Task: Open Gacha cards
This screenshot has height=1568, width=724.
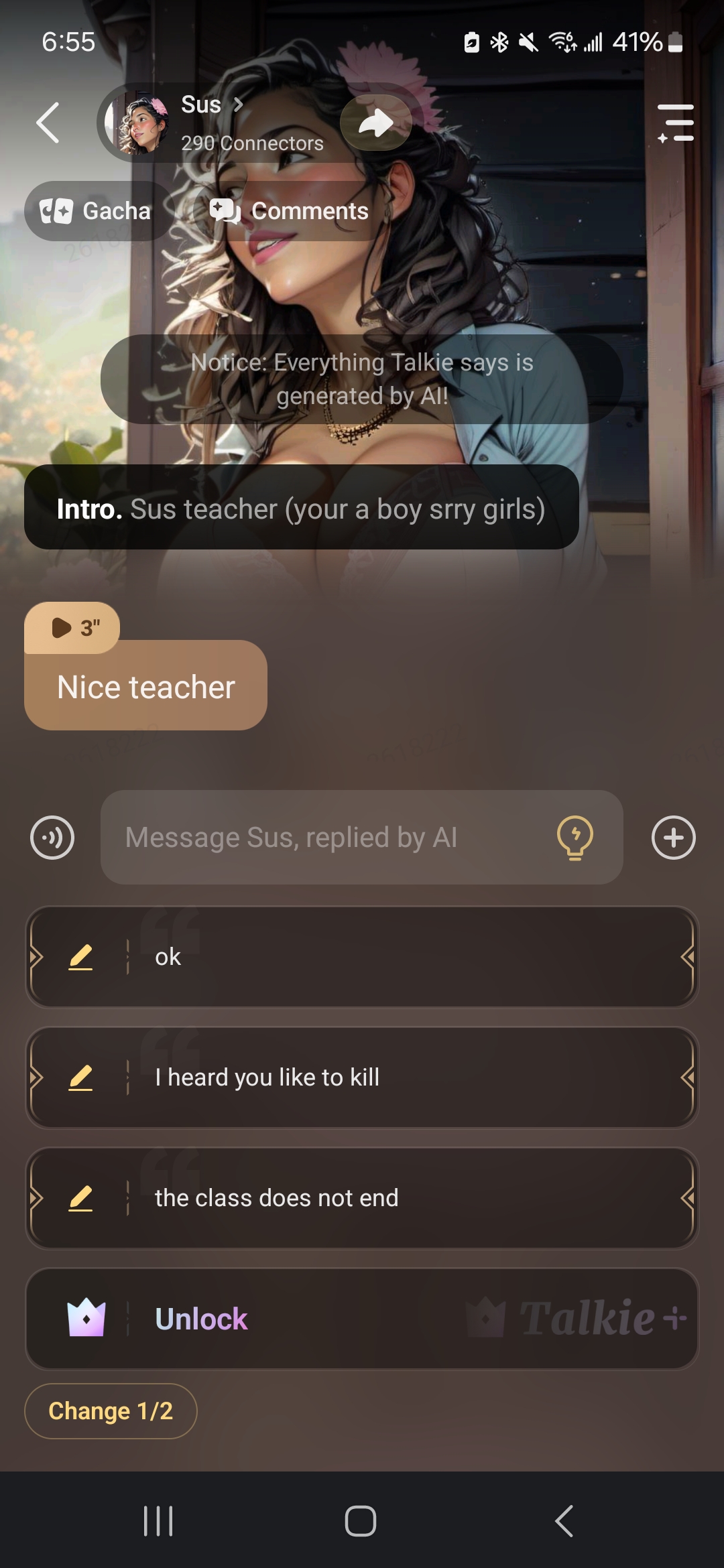Action: (x=97, y=211)
